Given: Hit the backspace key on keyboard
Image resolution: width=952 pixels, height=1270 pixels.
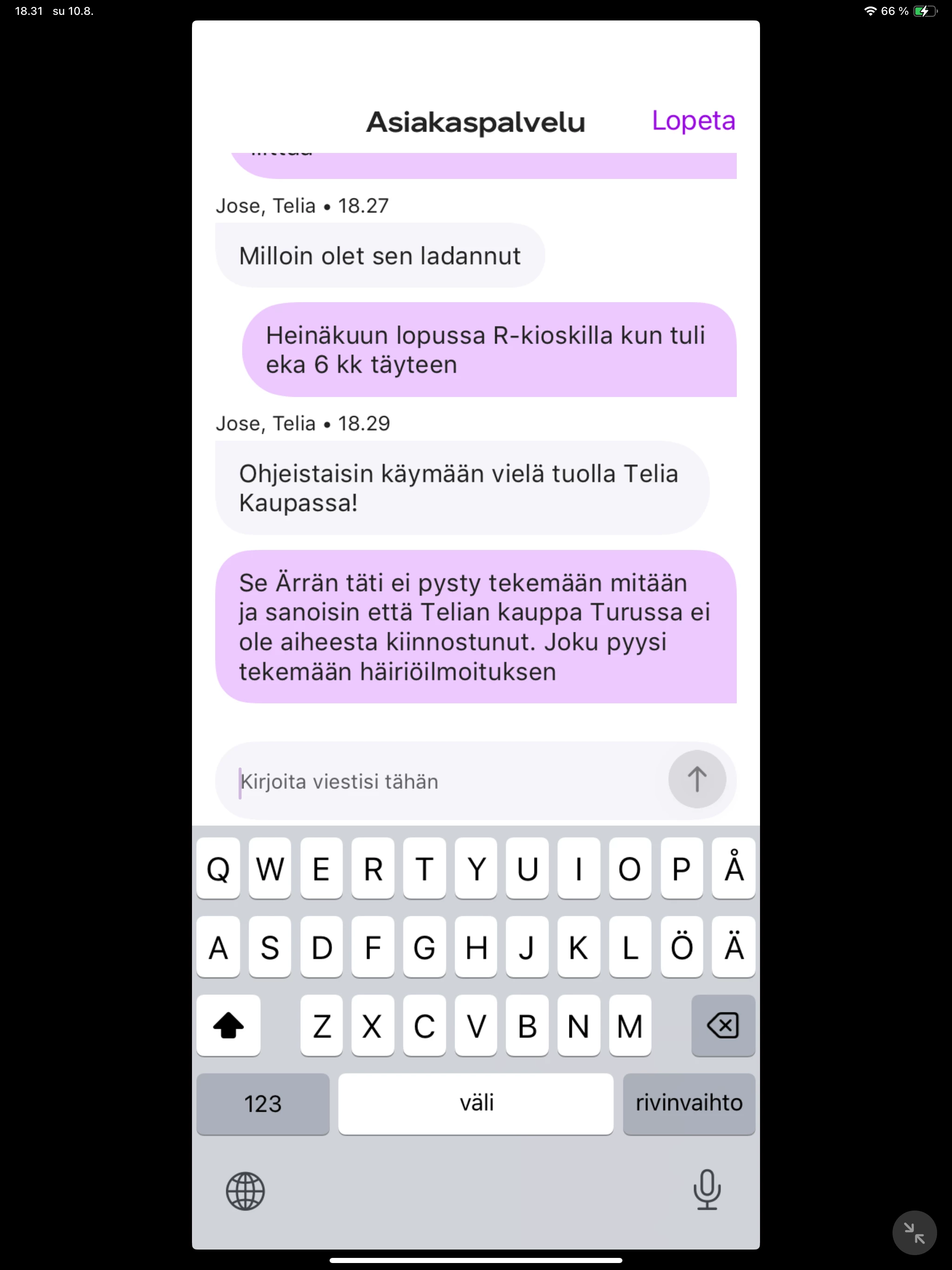Looking at the screenshot, I should click(723, 1025).
